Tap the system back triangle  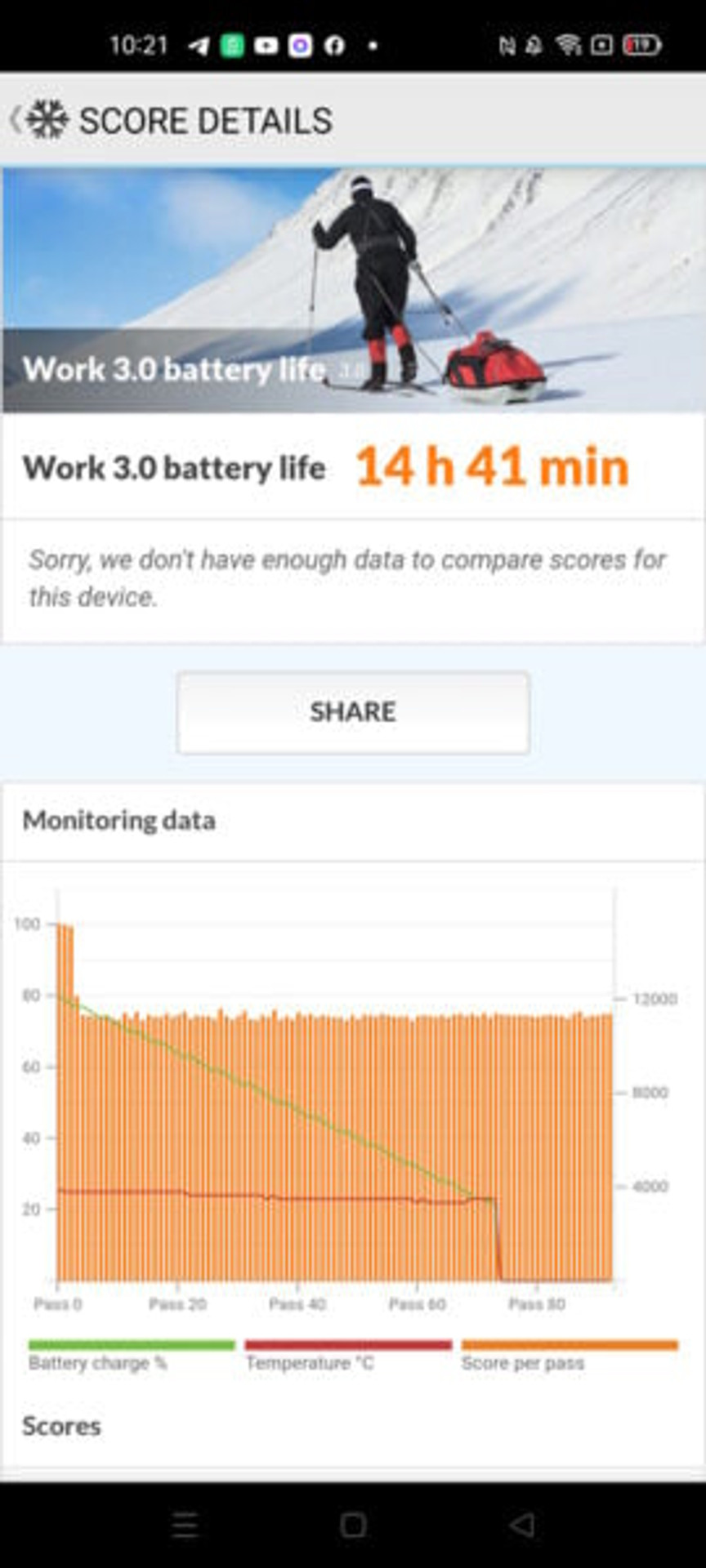coord(521,1525)
